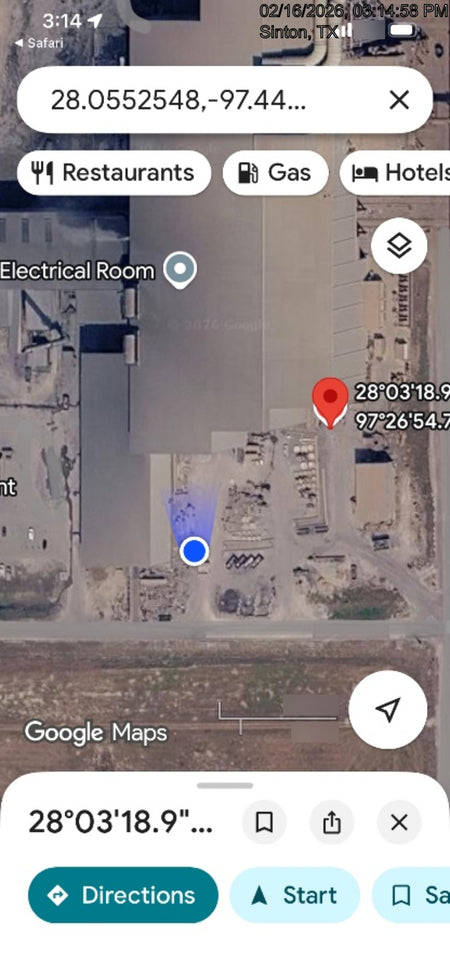Clear the search with the X icon
Screen dimensions: 450x974
tap(399, 100)
